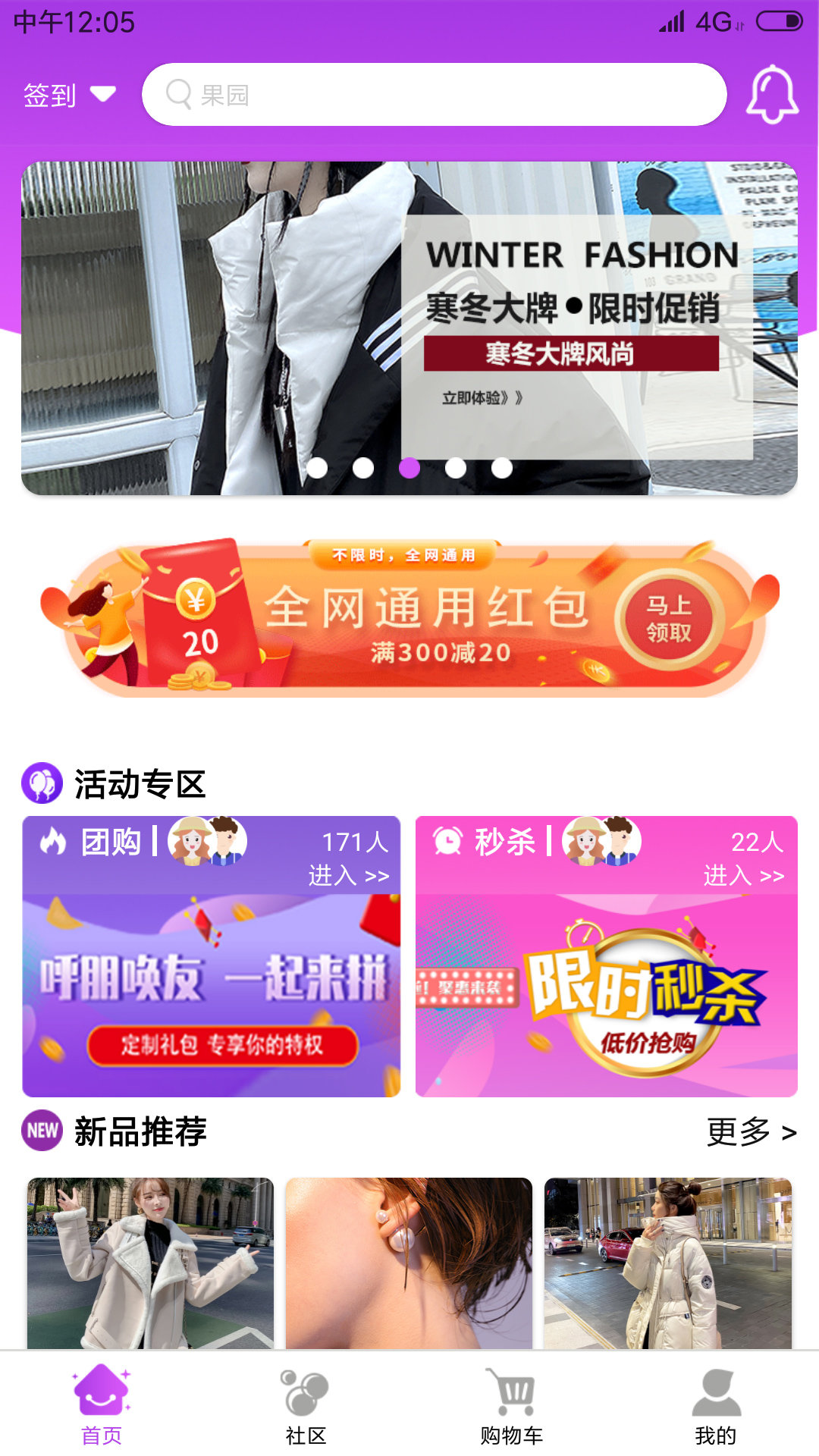Jump to the first banner slide dot

[x=317, y=468]
